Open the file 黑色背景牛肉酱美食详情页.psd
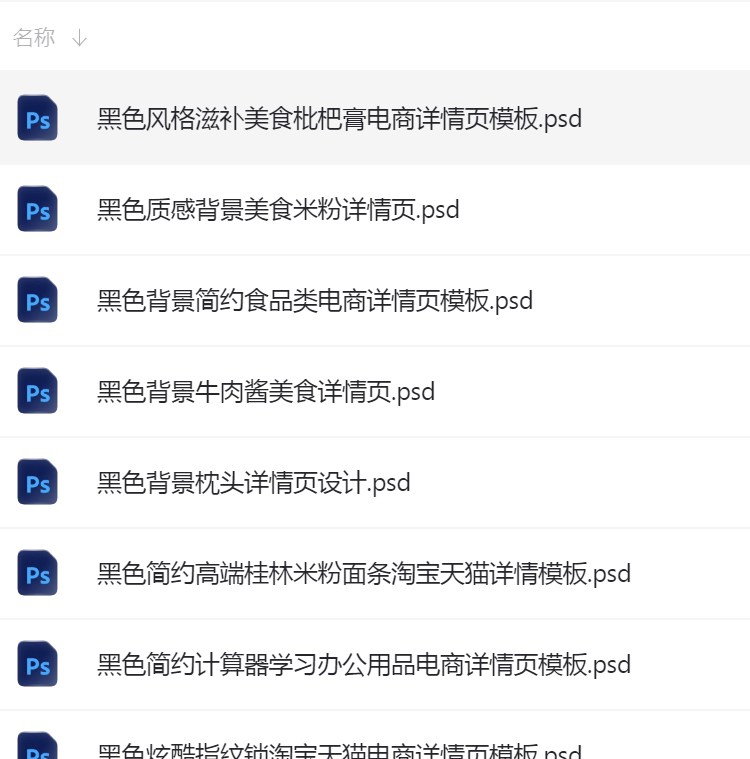 pos(266,392)
